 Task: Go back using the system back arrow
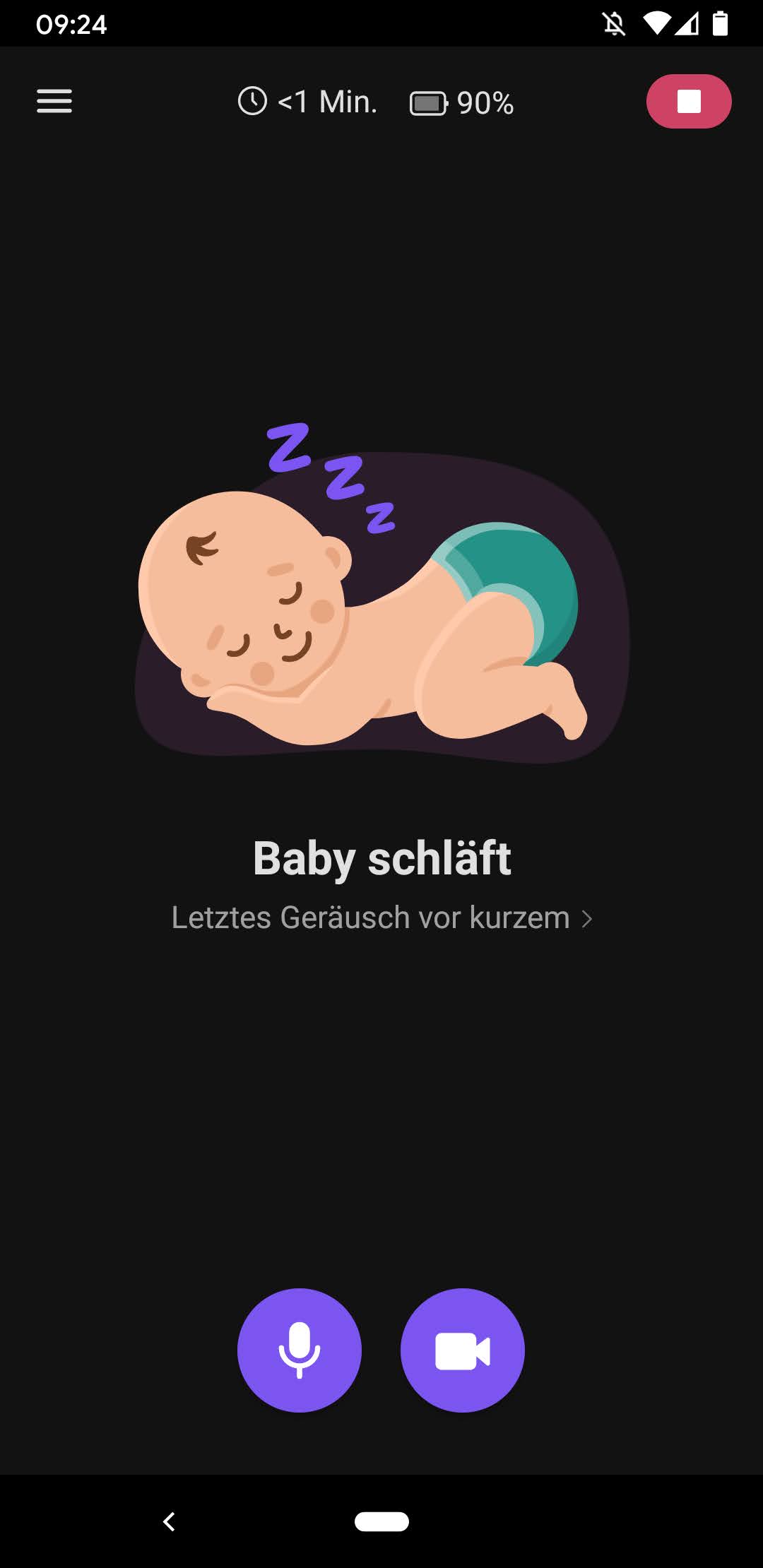pos(169,1521)
